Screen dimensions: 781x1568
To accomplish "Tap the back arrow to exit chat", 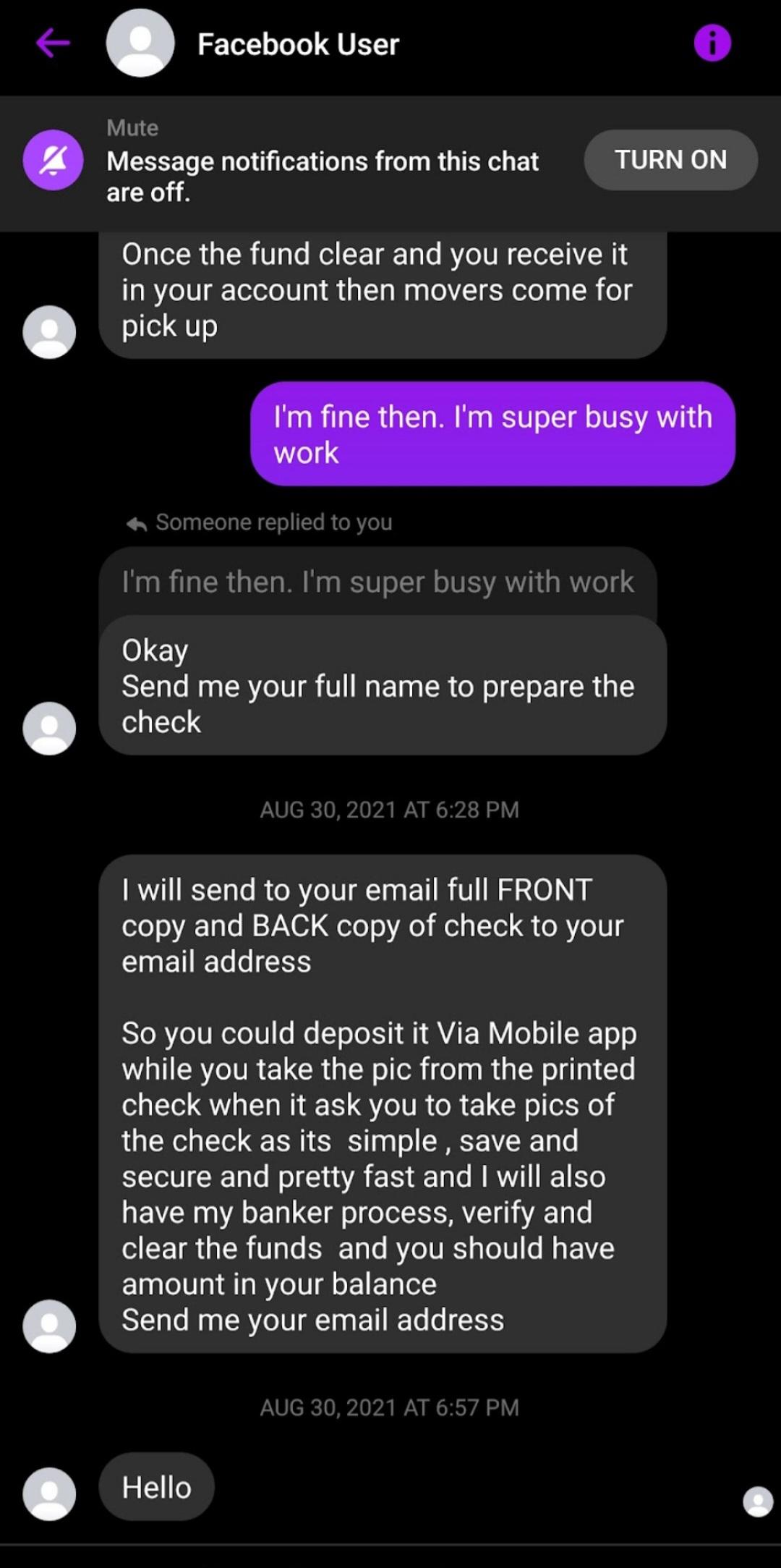I will [x=52, y=43].
